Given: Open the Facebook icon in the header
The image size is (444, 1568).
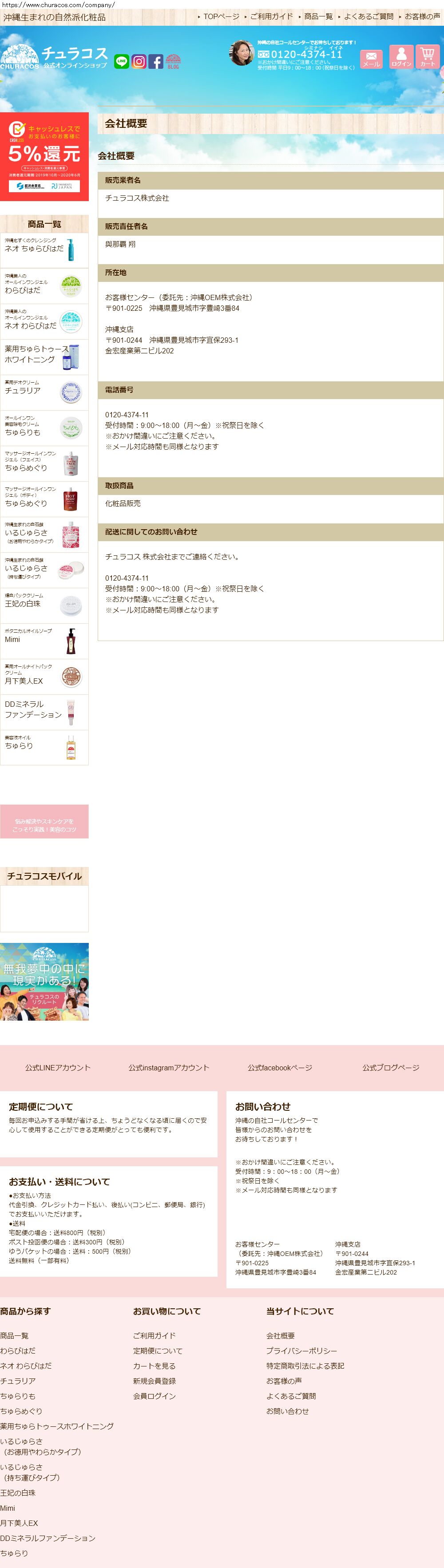Looking at the screenshot, I should click(156, 61).
